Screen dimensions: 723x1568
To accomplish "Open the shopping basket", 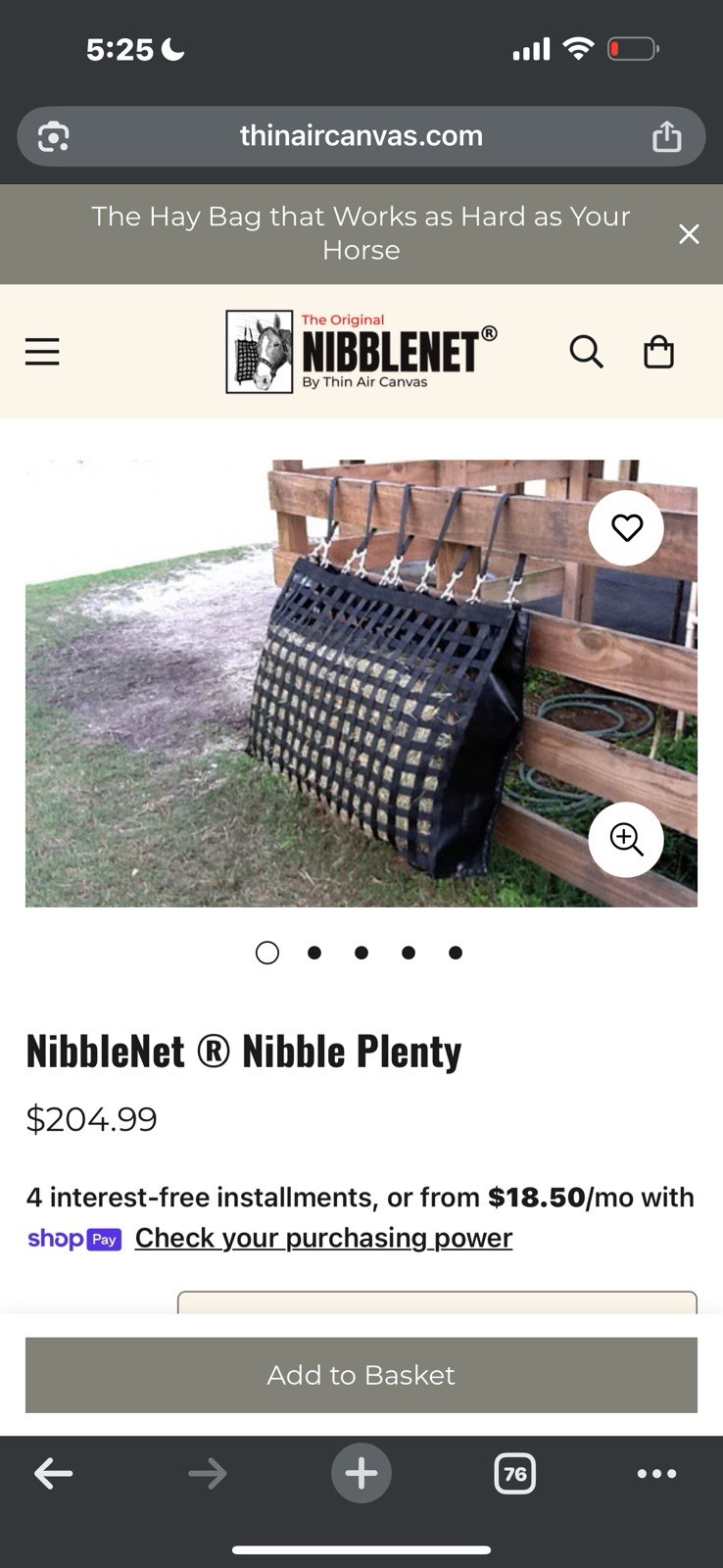I will click(x=658, y=351).
